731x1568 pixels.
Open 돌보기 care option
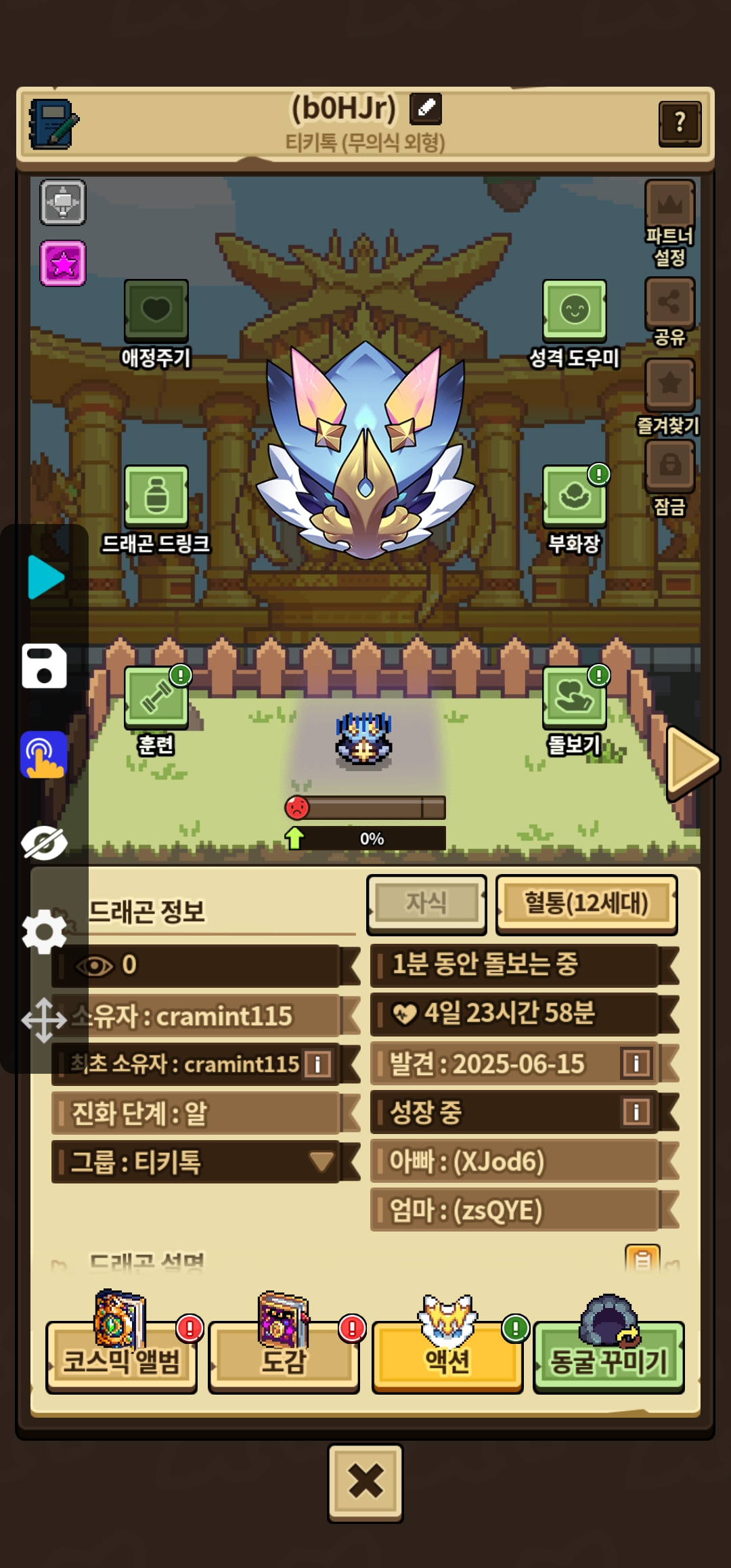pyautogui.click(x=574, y=698)
